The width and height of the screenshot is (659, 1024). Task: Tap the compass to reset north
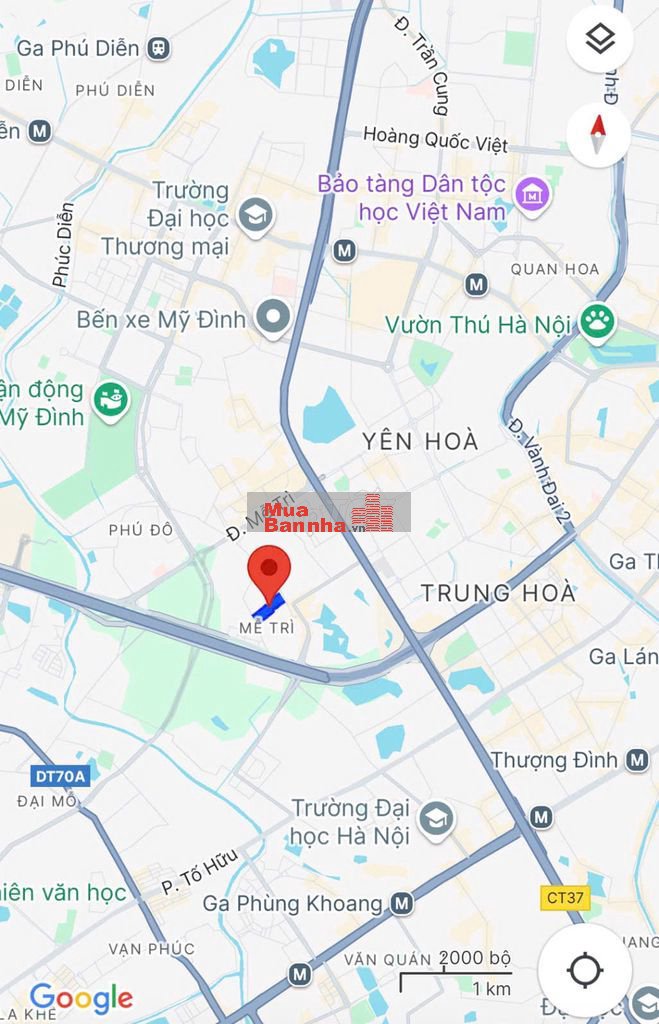click(x=598, y=135)
